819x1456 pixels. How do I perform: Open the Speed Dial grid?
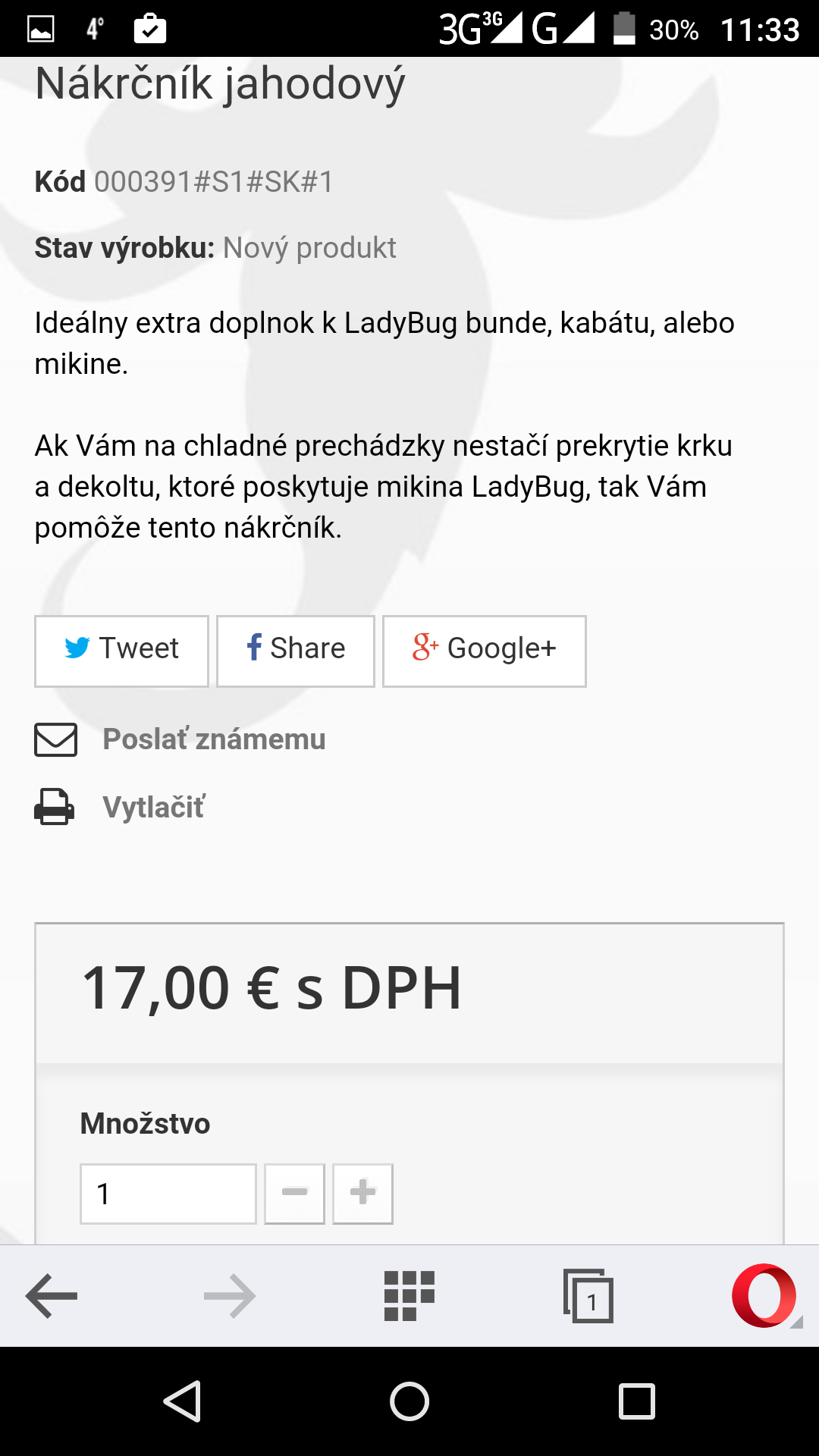(409, 1296)
